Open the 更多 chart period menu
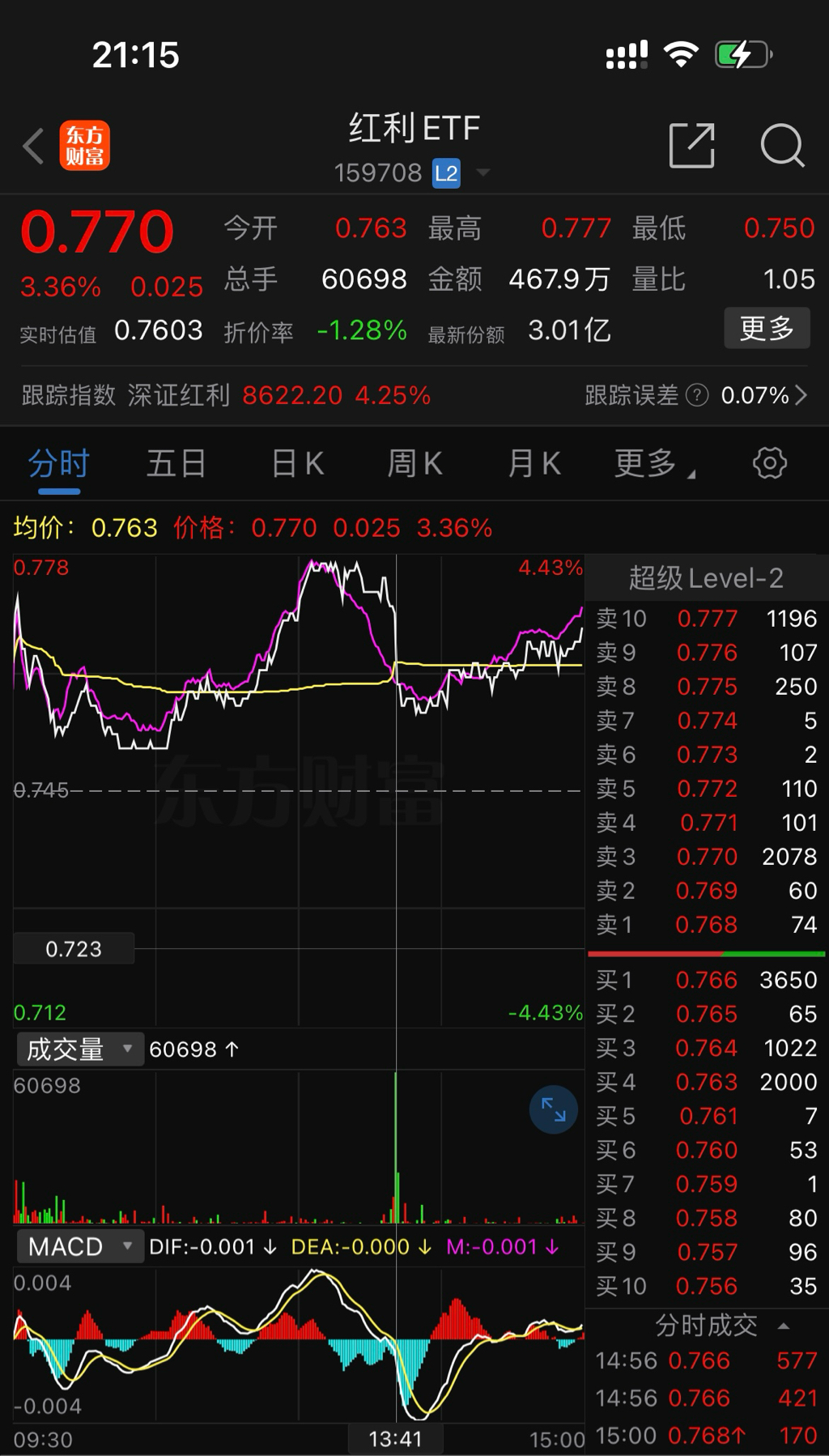 (x=653, y=464)
